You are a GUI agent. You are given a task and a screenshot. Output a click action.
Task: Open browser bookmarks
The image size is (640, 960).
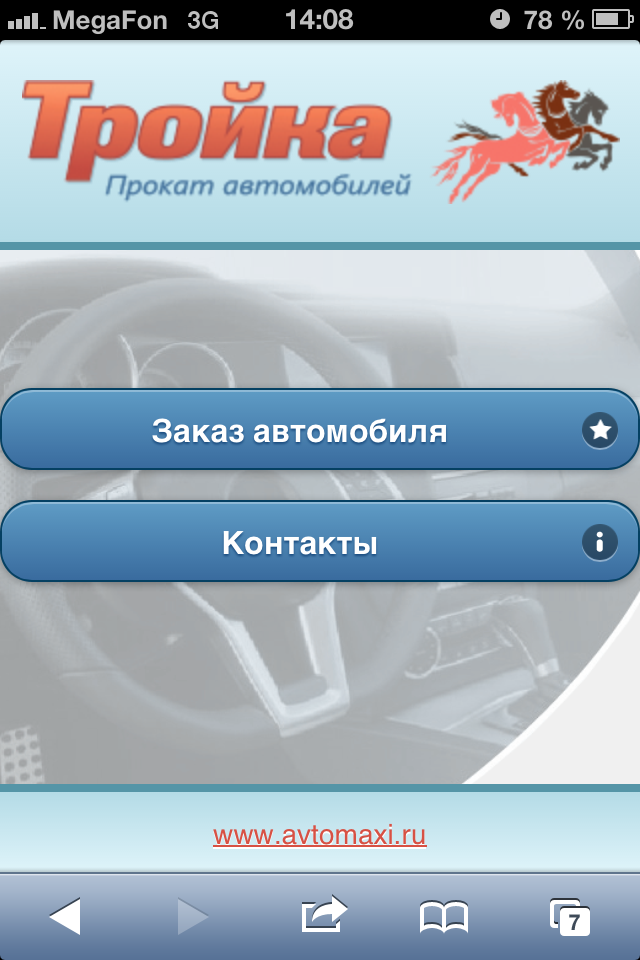[x=443, y=916]
